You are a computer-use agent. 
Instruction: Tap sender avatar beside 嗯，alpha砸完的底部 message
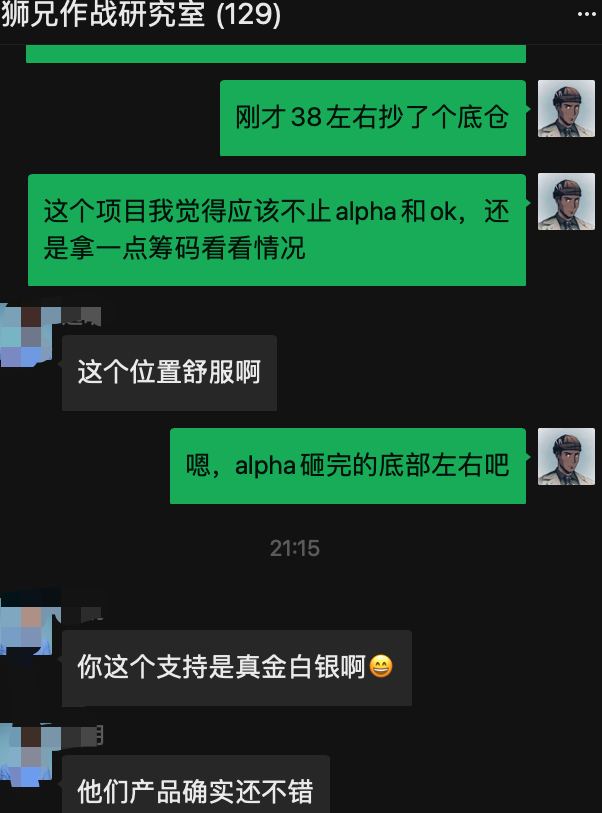click(x=567, y=456)
